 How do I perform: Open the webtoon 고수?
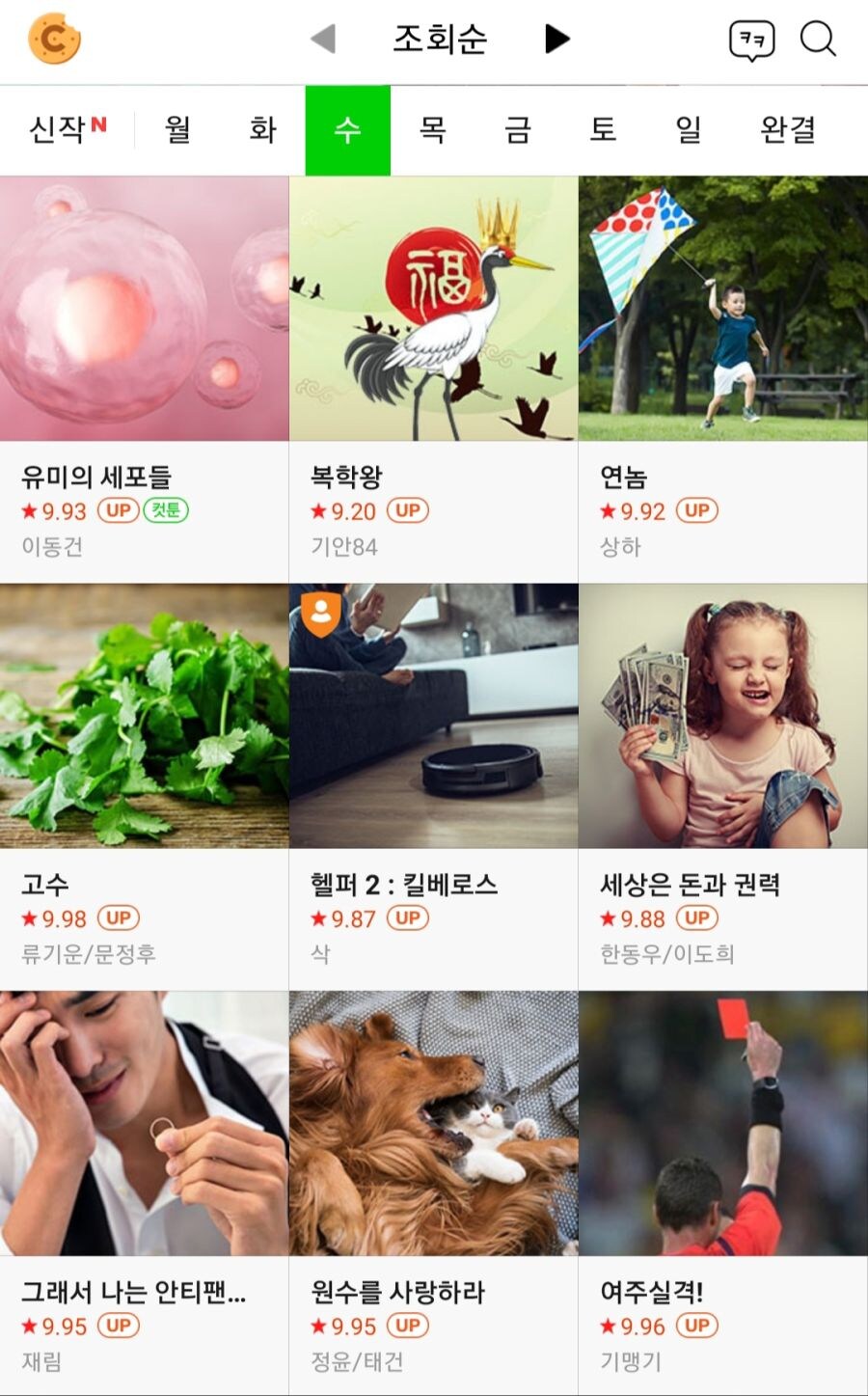(x=145, y=716)
